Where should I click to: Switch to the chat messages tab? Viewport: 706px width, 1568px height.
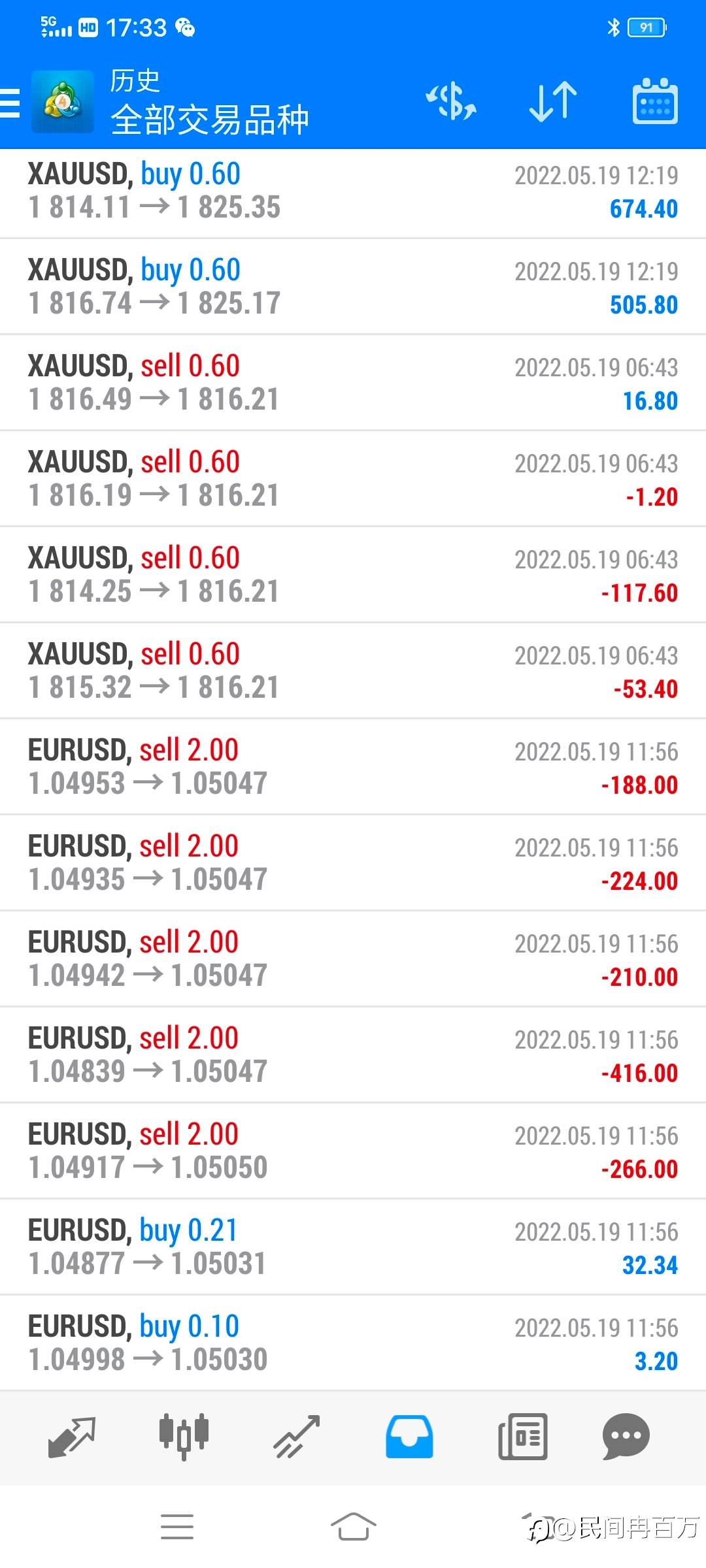[626, 1437]
